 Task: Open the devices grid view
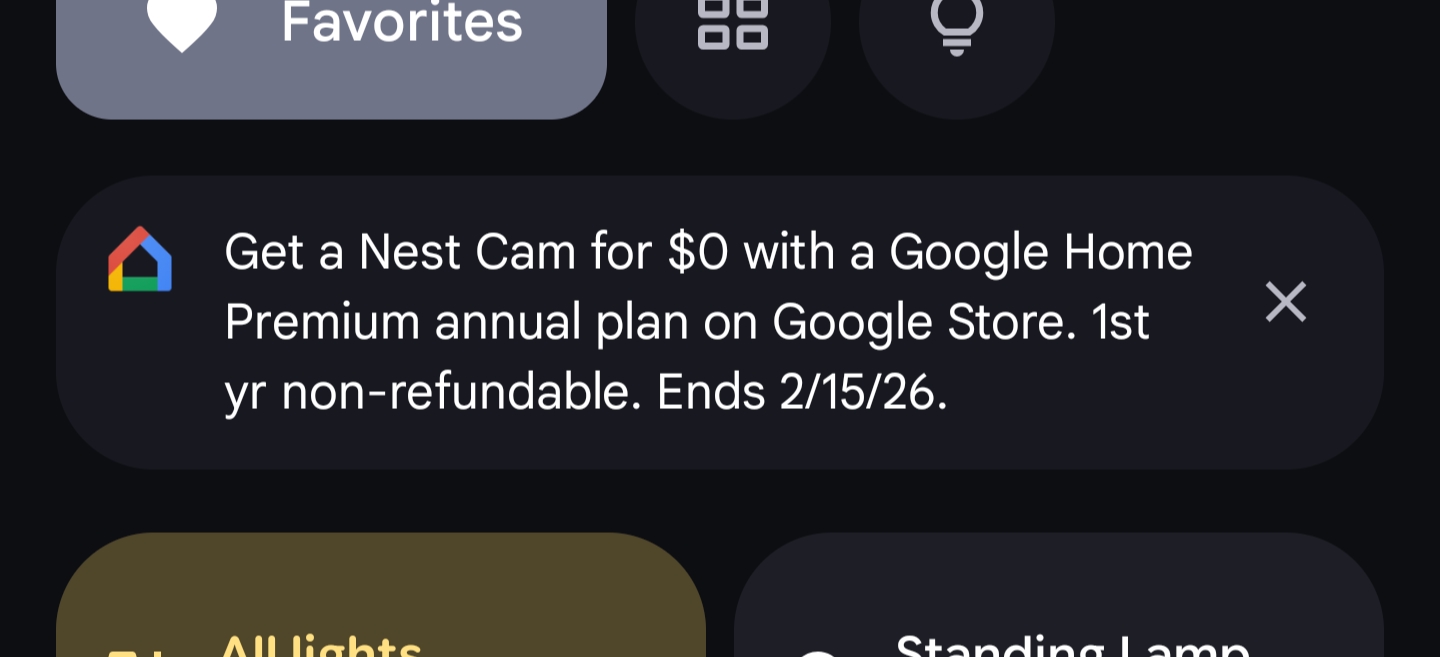pyautogui.click(x=732, y=30)
